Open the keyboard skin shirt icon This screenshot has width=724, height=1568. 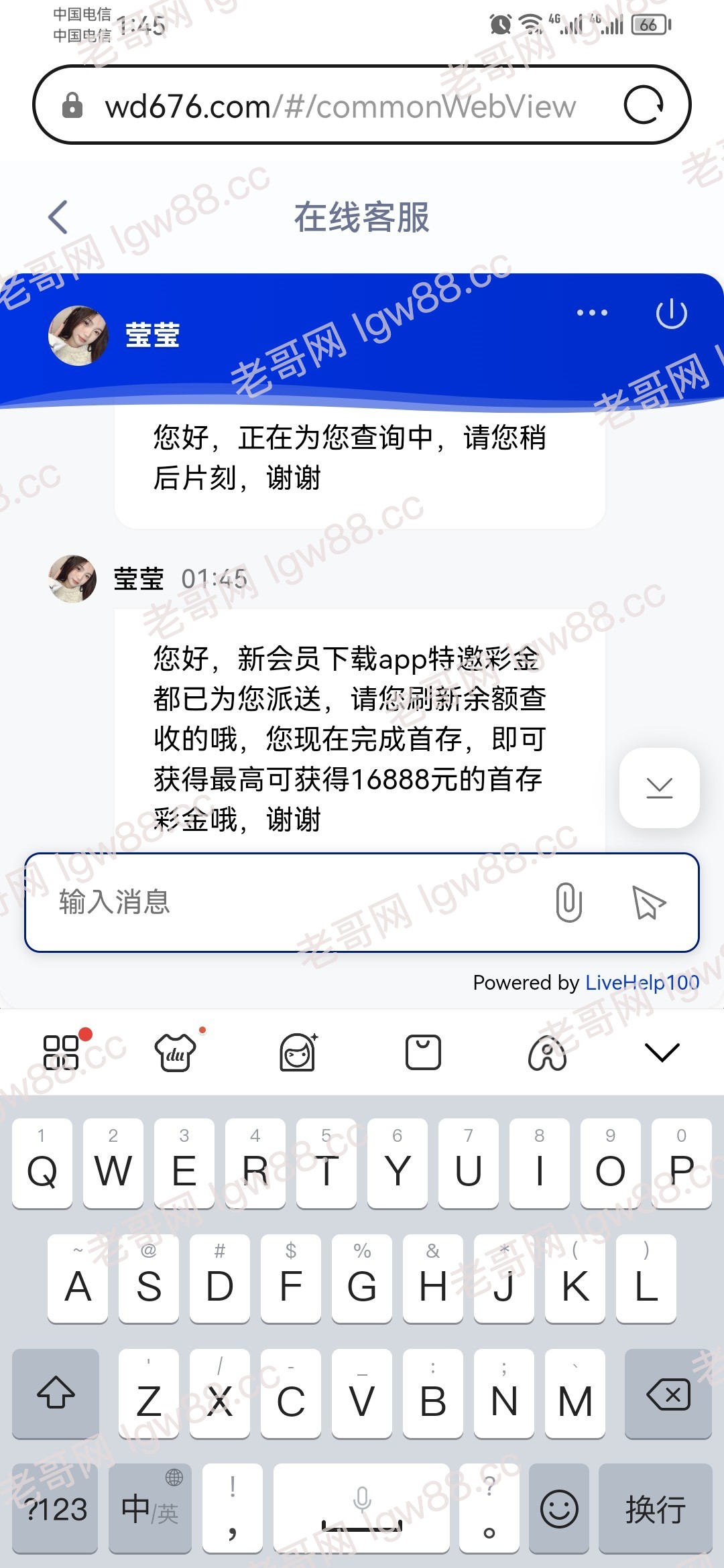coord(176,1052)
